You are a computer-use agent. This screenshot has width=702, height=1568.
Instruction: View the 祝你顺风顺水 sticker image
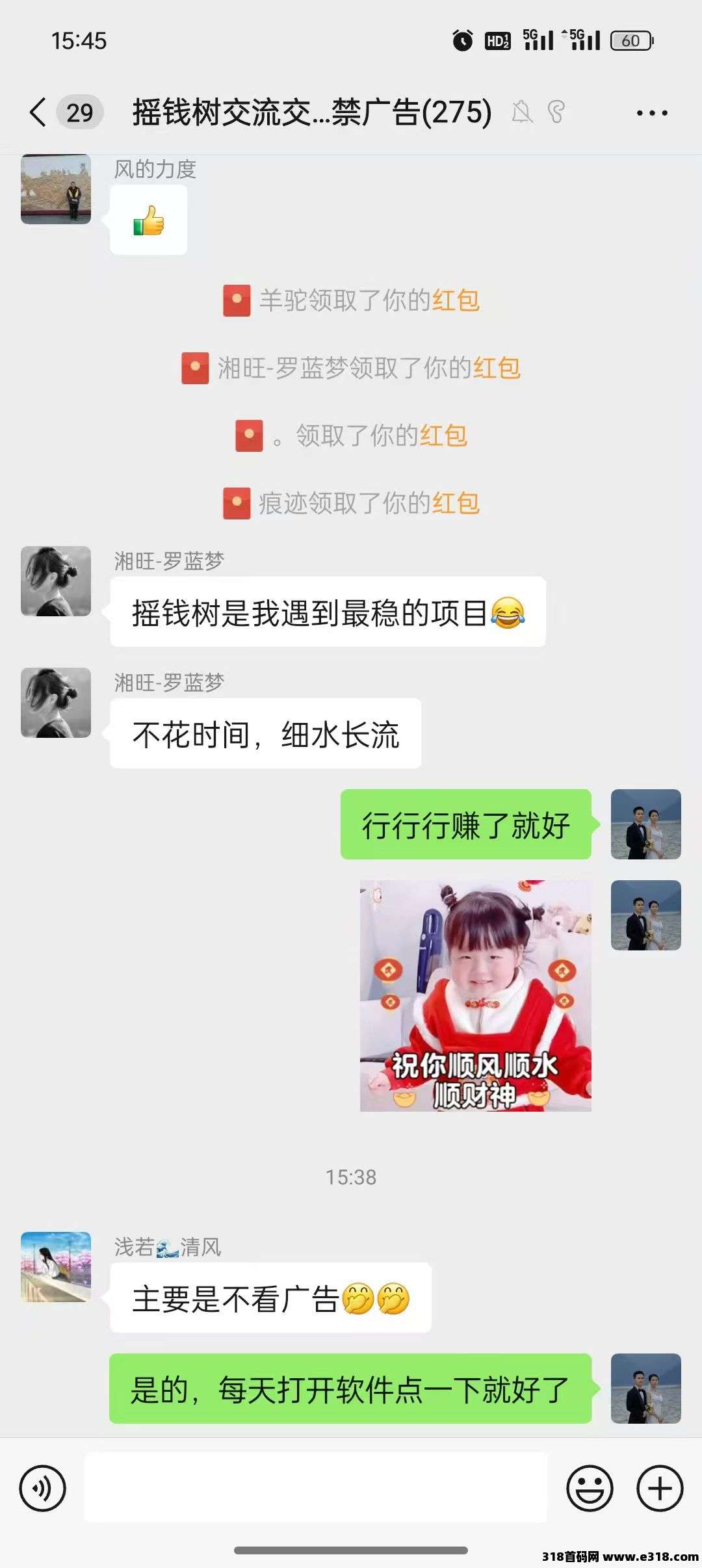pos(475,995)
